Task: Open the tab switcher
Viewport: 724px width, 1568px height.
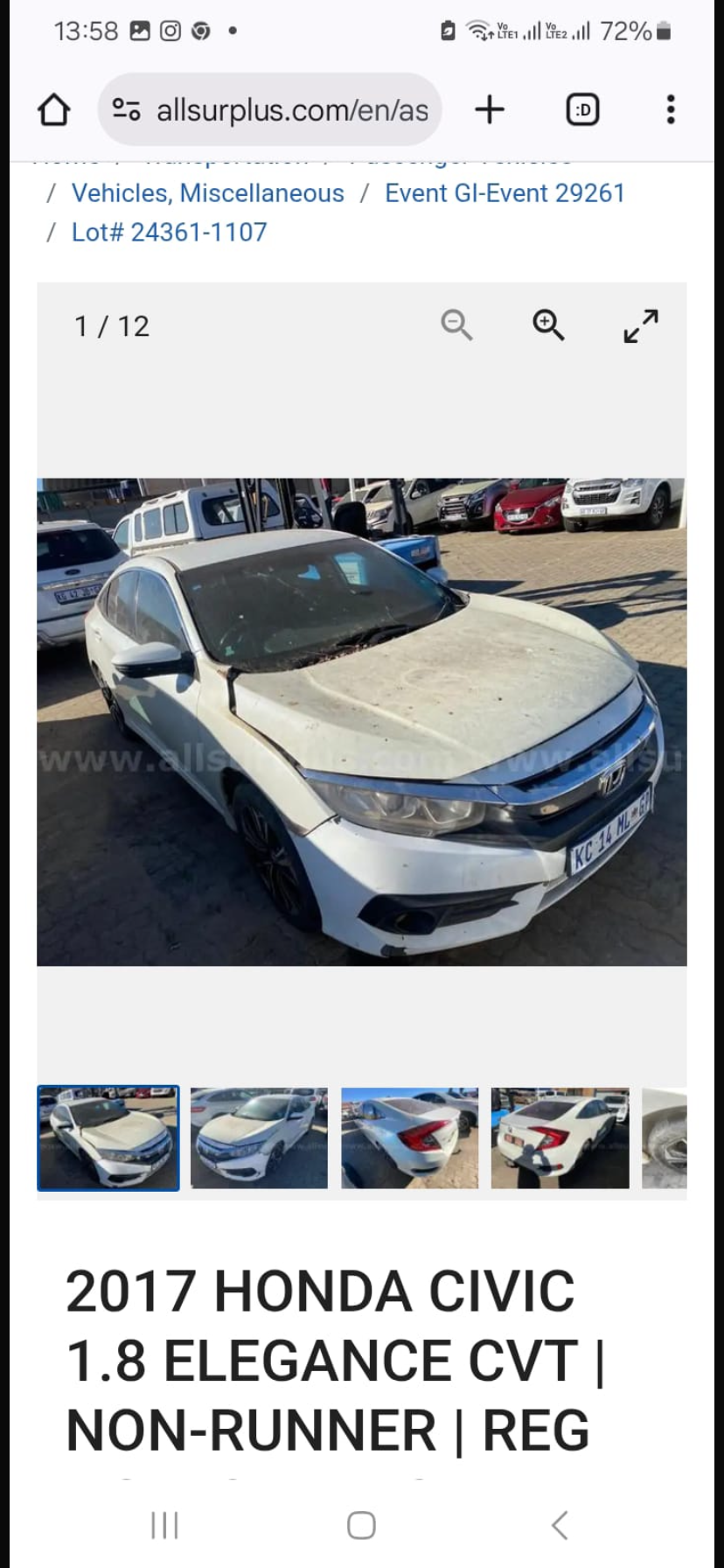Action: point(582,109)
